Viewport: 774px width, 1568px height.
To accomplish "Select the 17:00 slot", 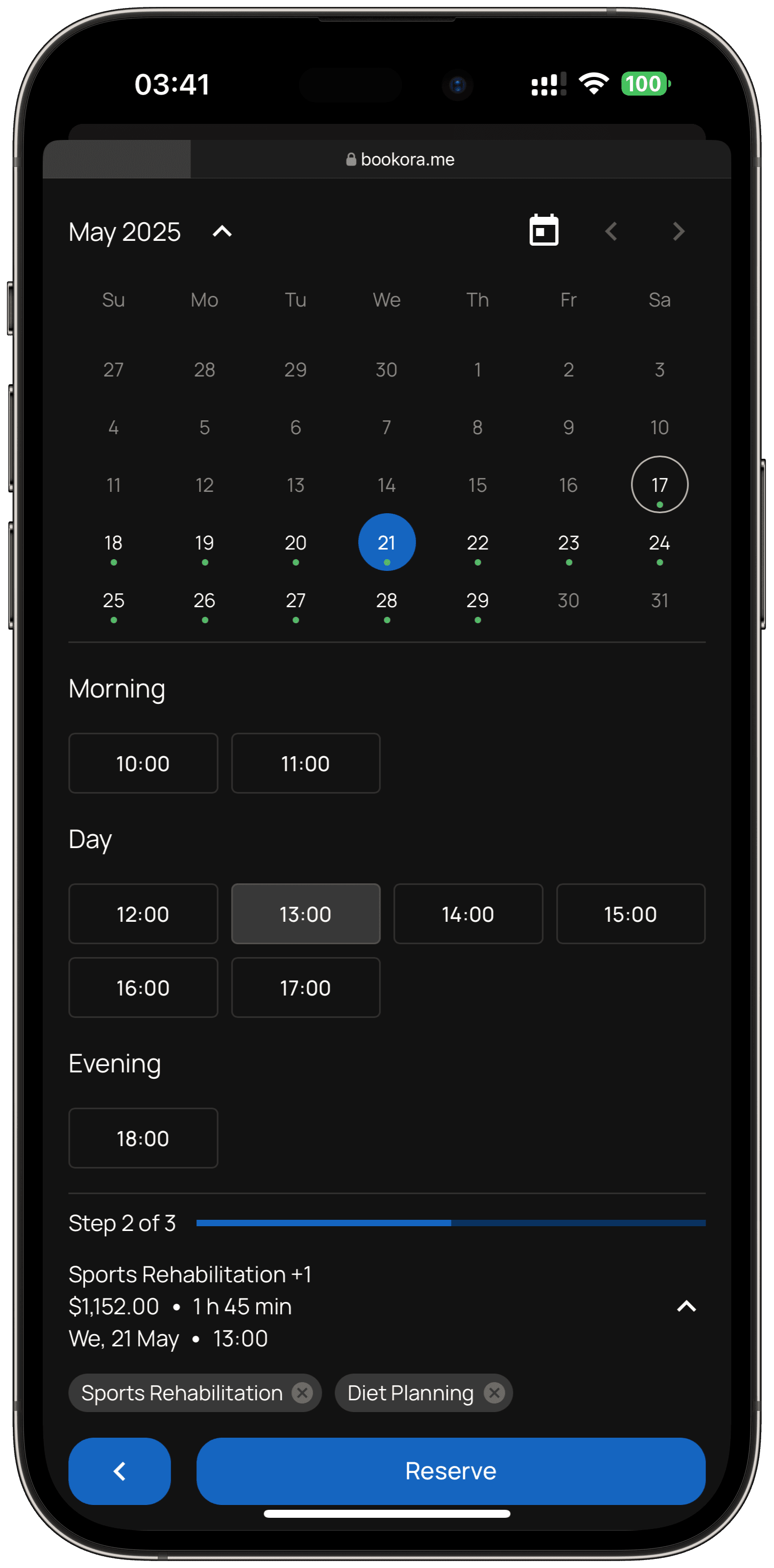I will coord(305,987).
